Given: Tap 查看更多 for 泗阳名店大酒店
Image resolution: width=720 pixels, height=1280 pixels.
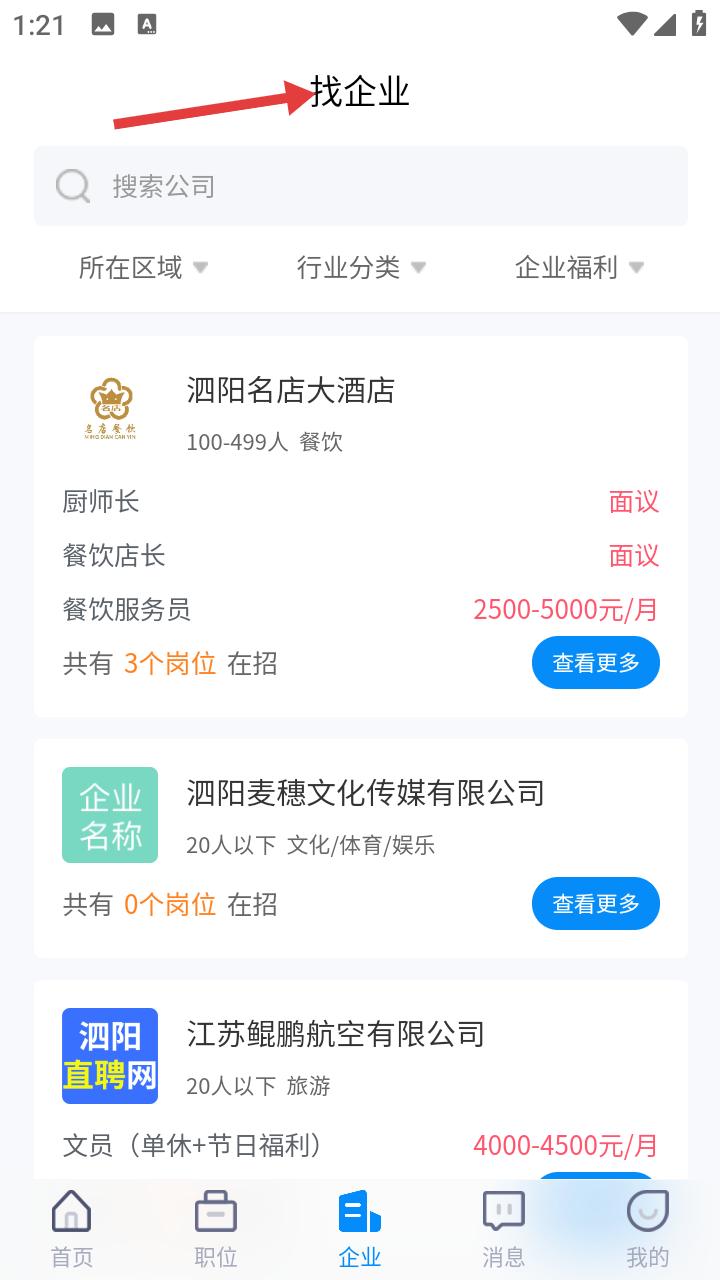Looking at the screenshot, I should tap(596, 662).
